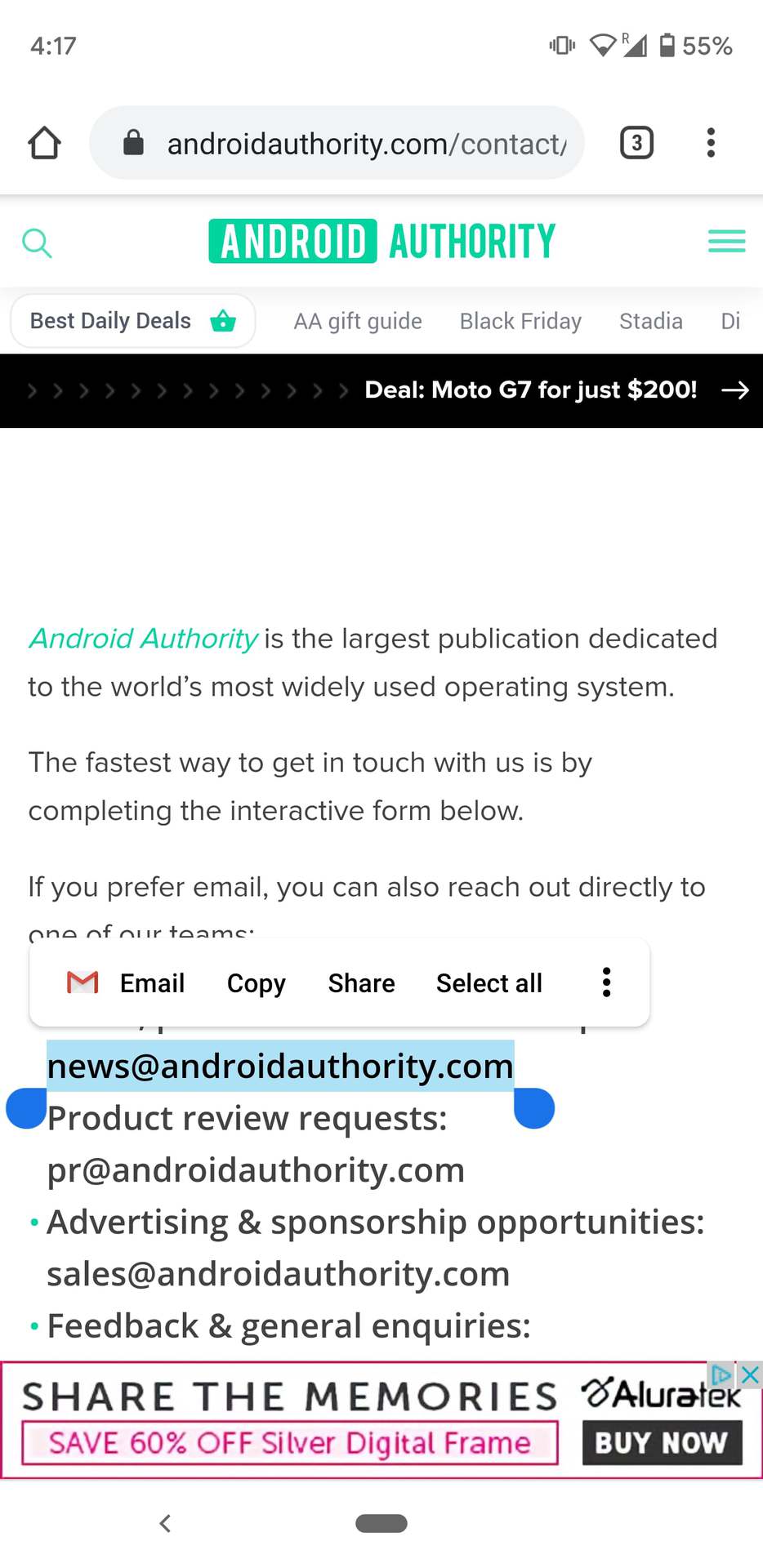
Task: Open the Android Authority hamburger menu
Action: 726,241
